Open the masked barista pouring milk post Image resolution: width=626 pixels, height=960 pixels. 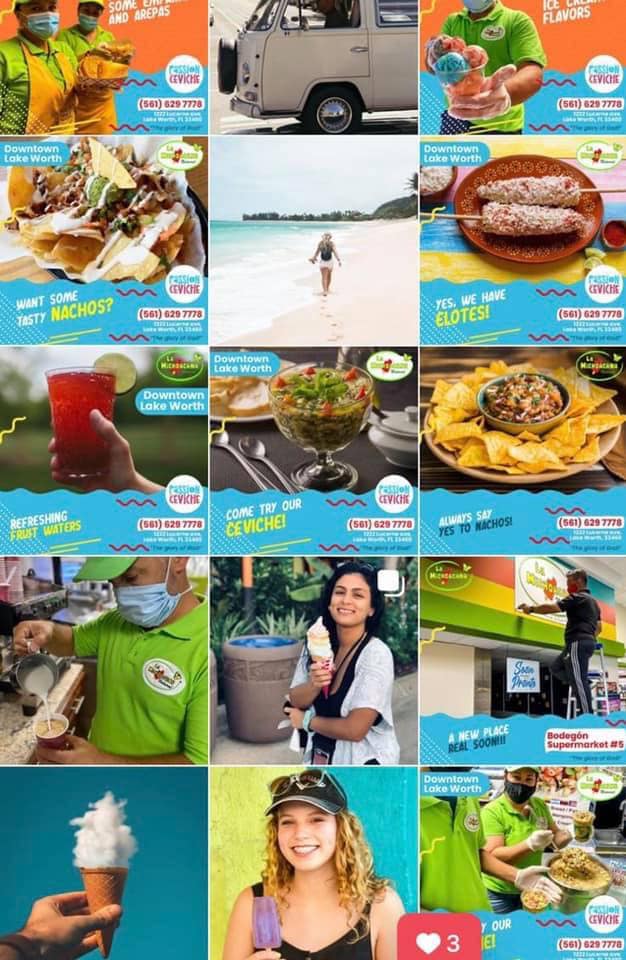click(x=104, y=660)
